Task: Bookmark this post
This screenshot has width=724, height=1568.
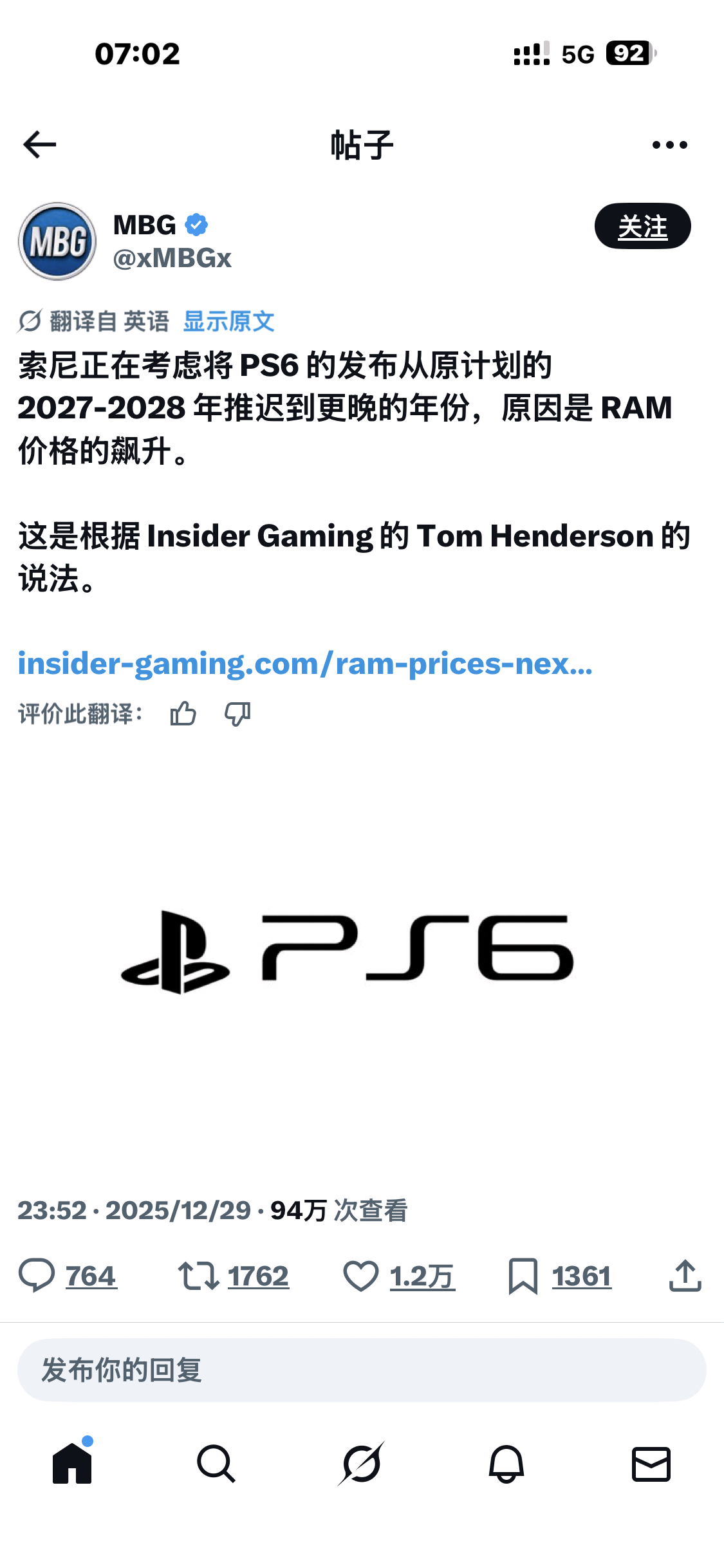Action: (523, 1276)
